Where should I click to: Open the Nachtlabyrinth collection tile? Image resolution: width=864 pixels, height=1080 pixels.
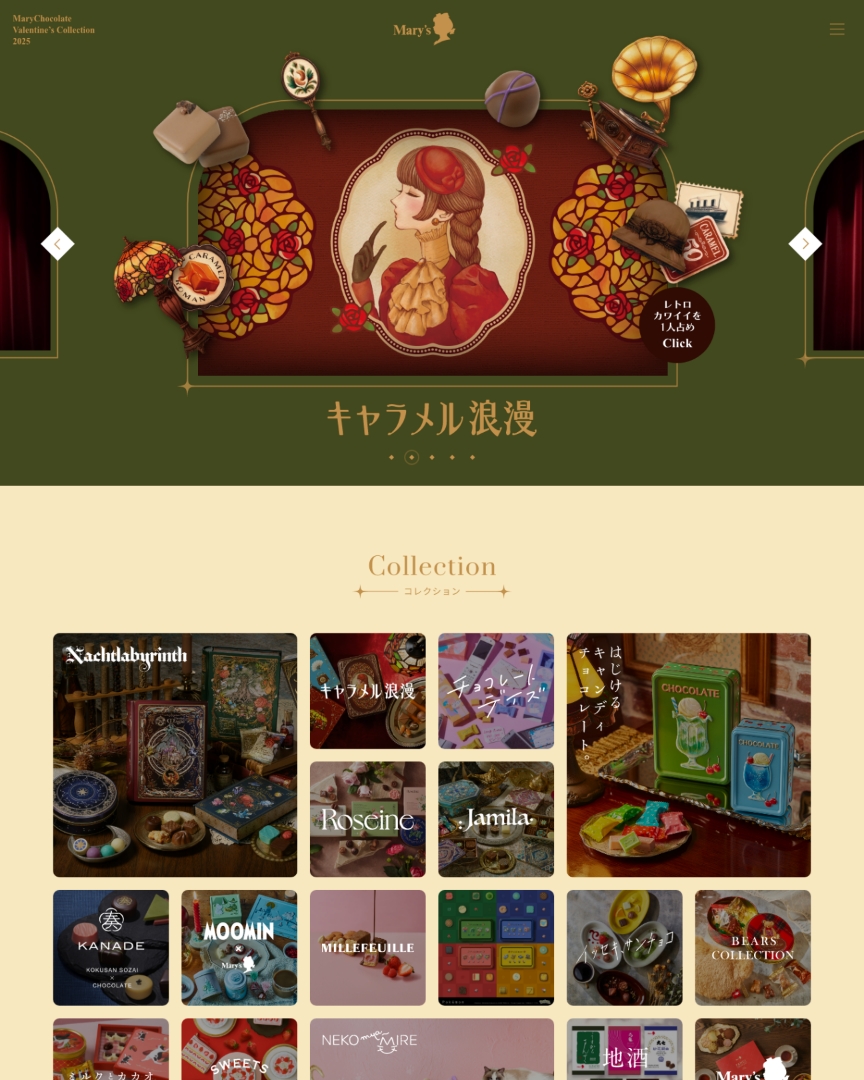[175, 755]
